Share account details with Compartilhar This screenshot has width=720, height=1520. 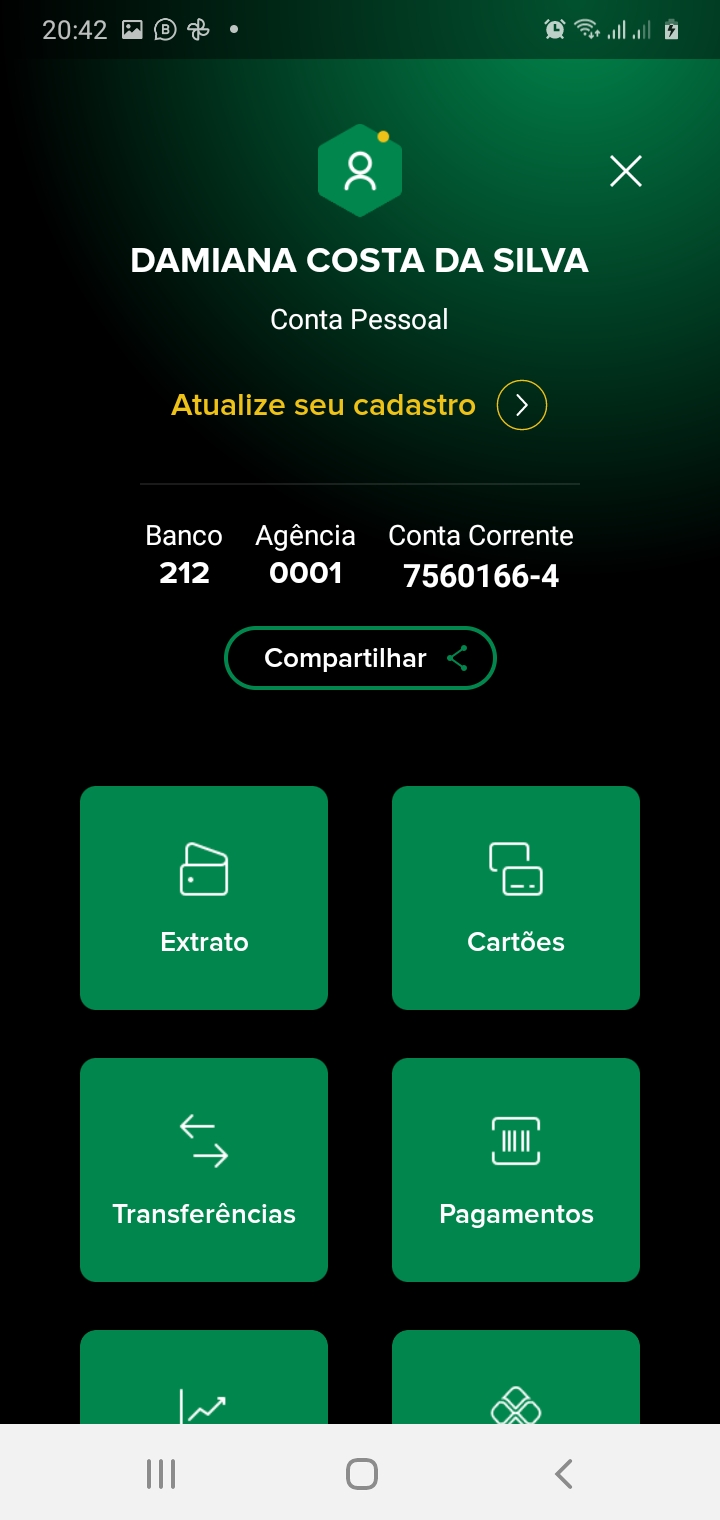tap(360, 658)
